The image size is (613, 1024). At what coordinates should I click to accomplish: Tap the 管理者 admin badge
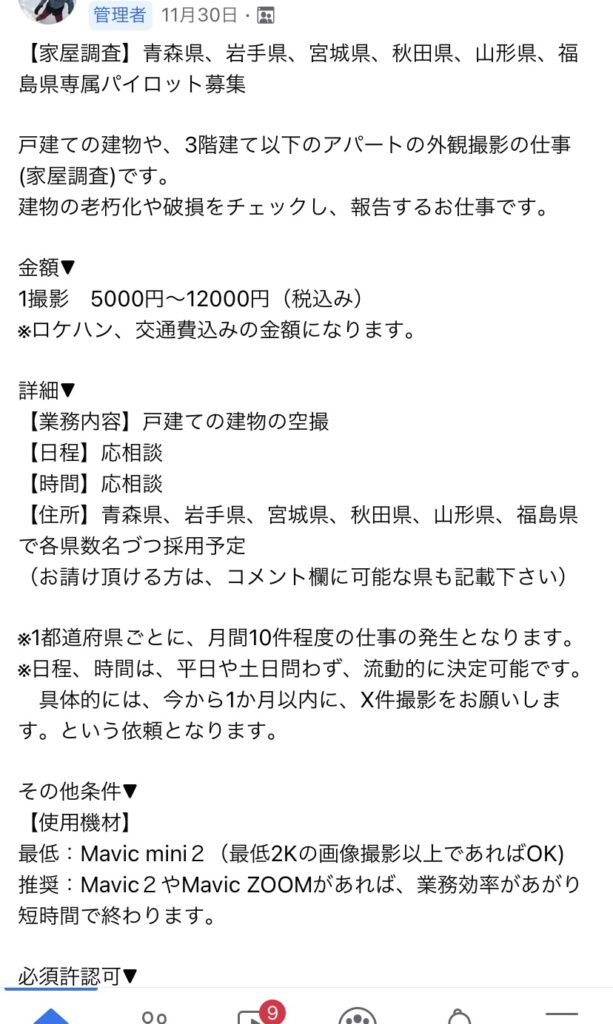[x=119, y=14]
